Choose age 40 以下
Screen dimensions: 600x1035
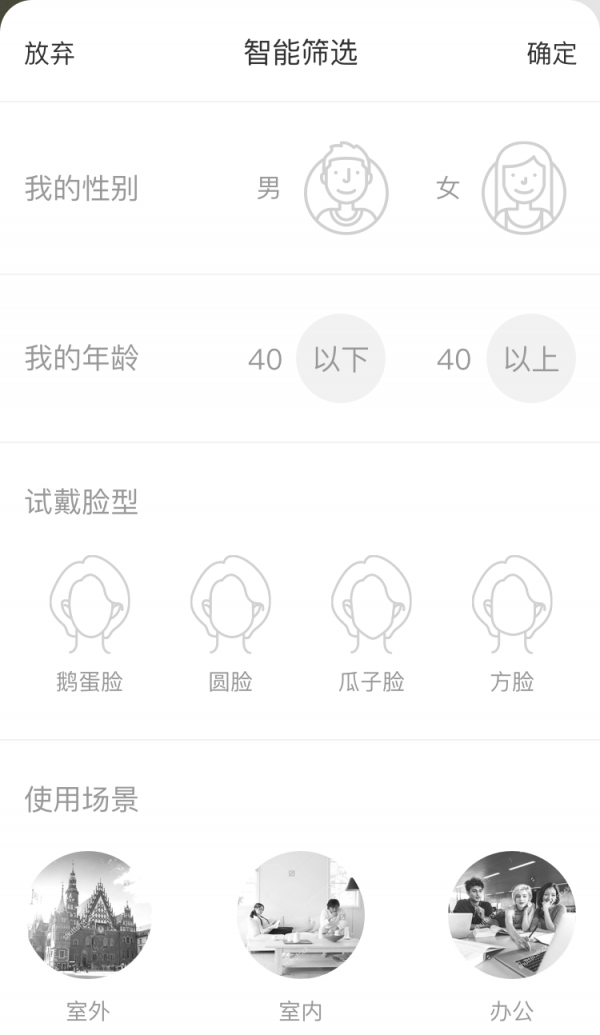coord(340,359)
